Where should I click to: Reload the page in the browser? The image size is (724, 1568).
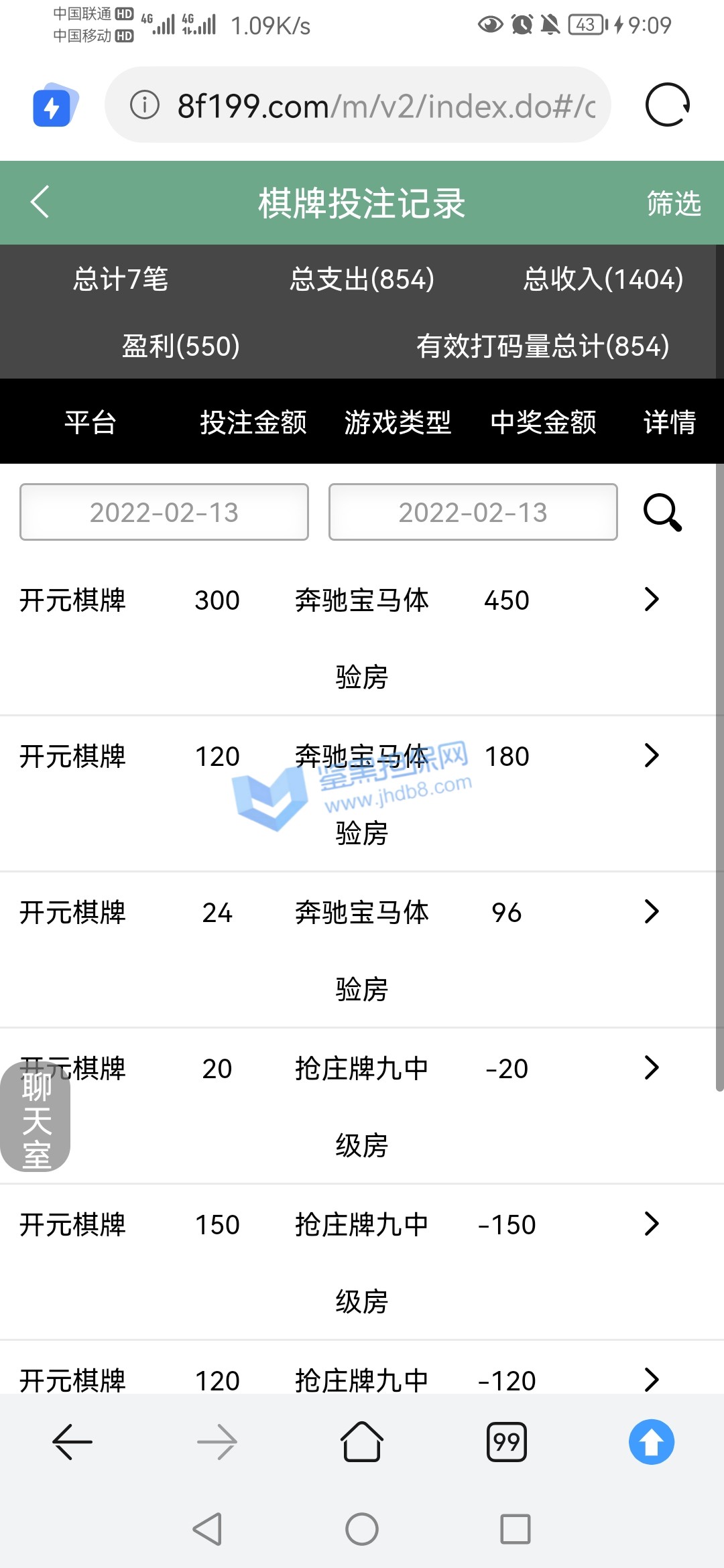(x=667, y=105)
